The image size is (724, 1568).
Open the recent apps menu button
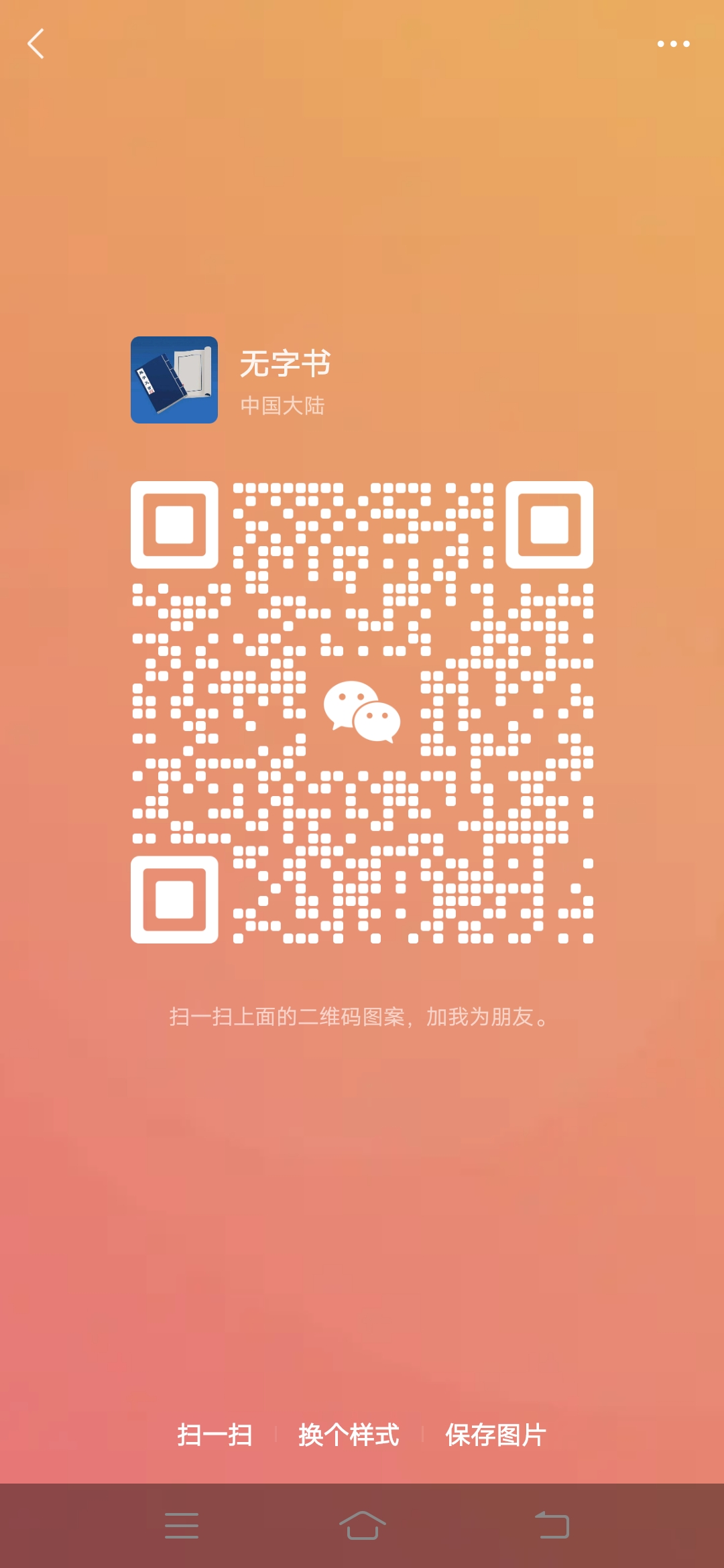click(x=182, y=1525)
